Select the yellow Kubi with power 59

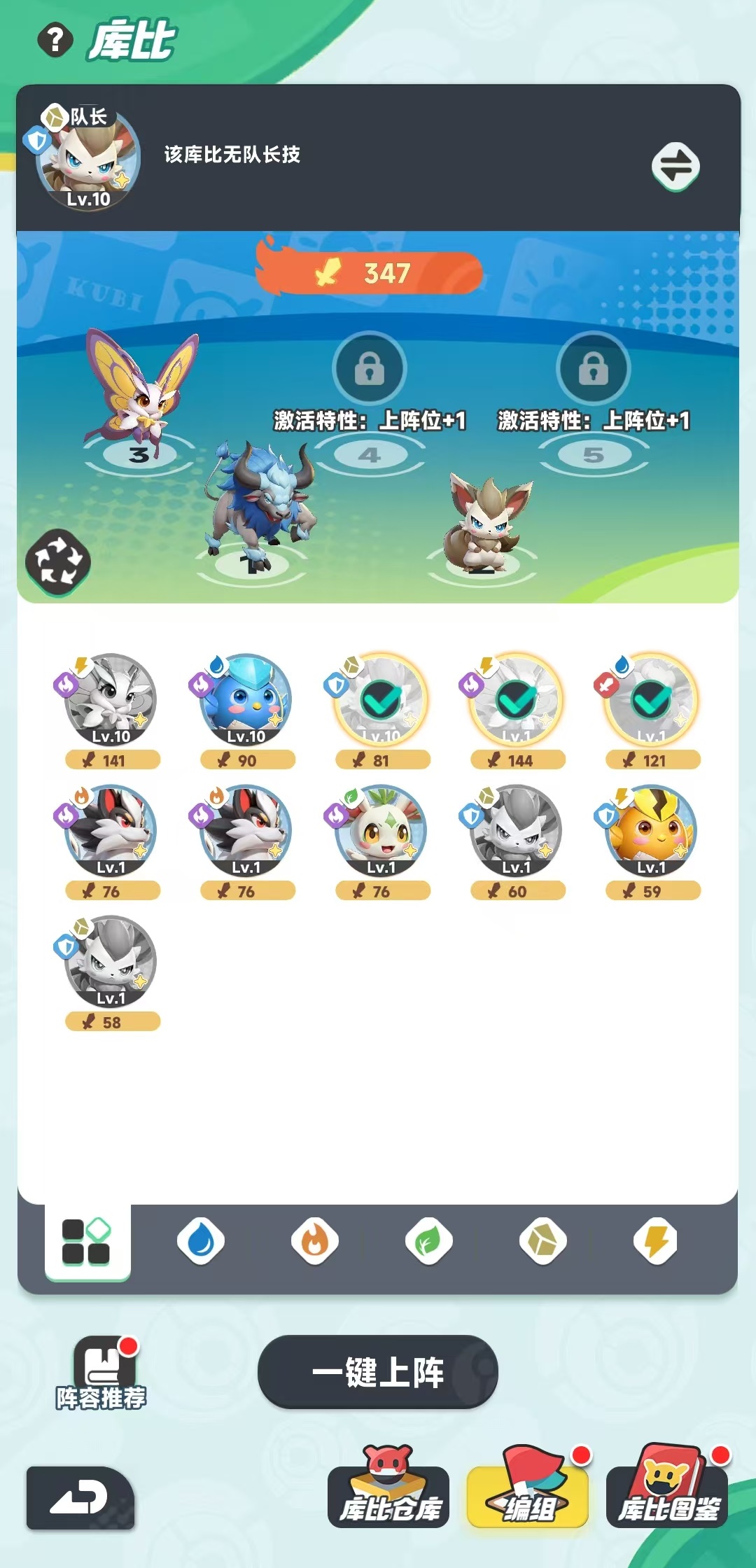tap(652, 831)
